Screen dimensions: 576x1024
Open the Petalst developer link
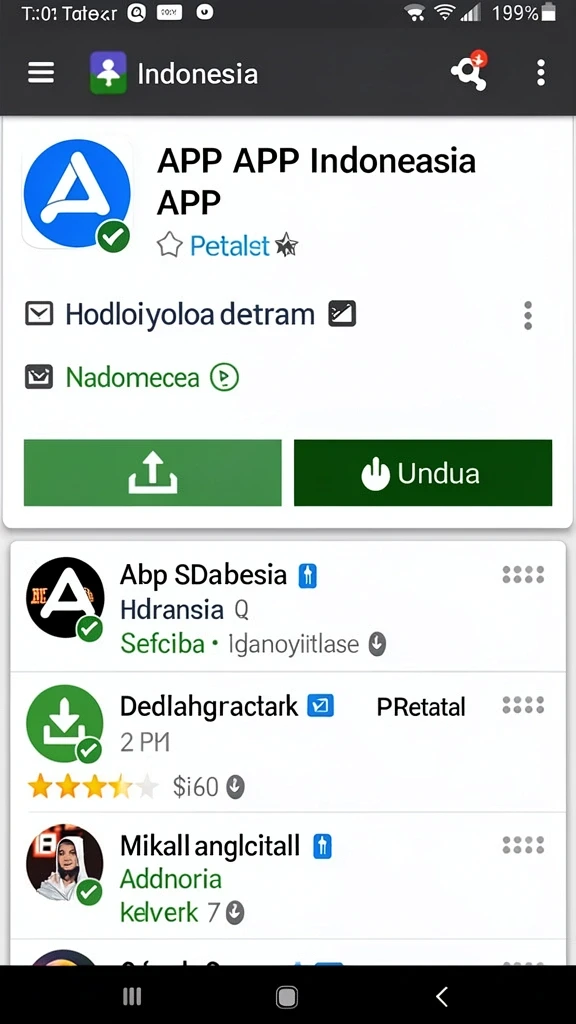230,246
